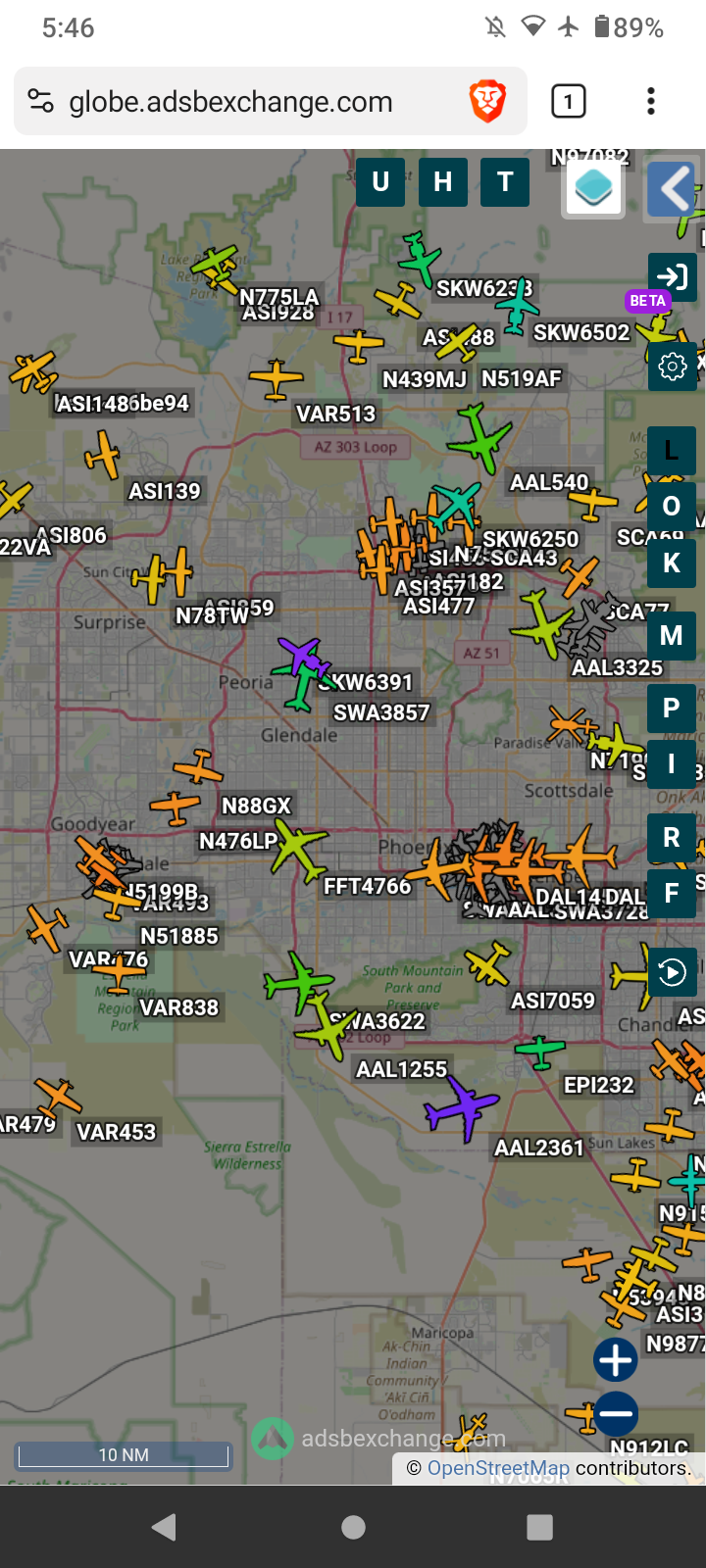Open the browser tab switcher
The width and height of the screenshot is (706, 1568).
coord(569,101)
